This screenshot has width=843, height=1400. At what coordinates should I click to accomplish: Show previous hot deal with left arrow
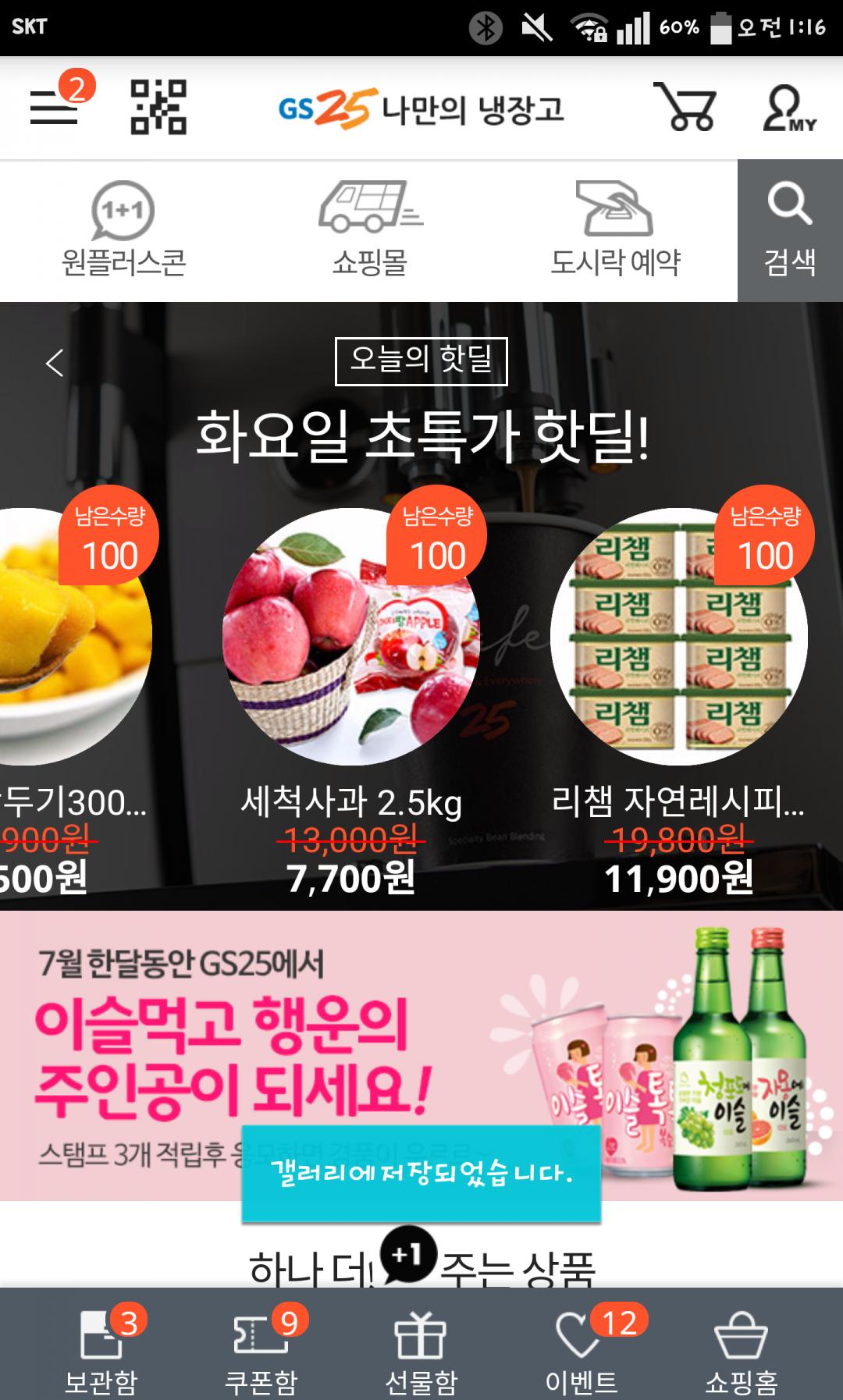55,363
